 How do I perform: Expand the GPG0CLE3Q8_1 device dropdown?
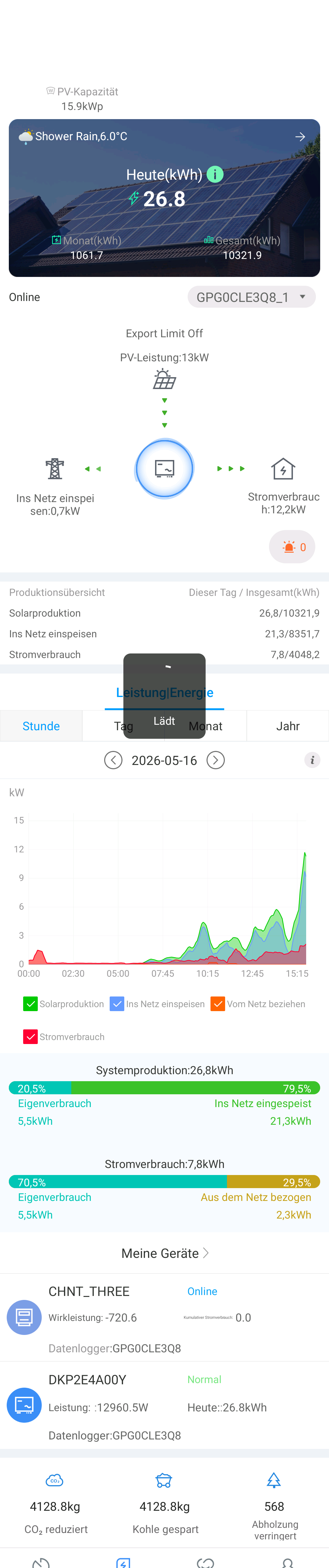252,297
